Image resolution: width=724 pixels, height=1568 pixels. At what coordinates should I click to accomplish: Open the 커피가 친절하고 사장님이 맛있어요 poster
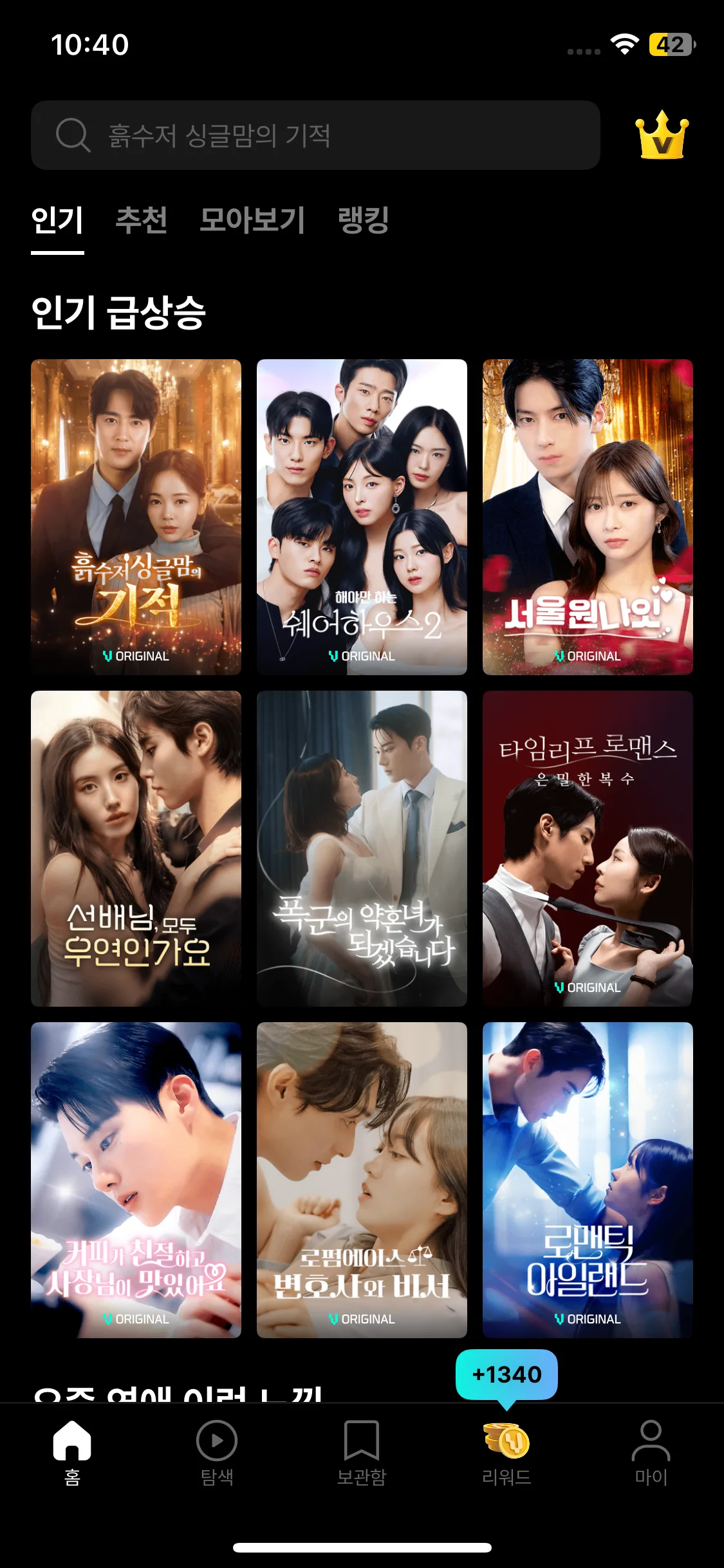[136, 1179]
